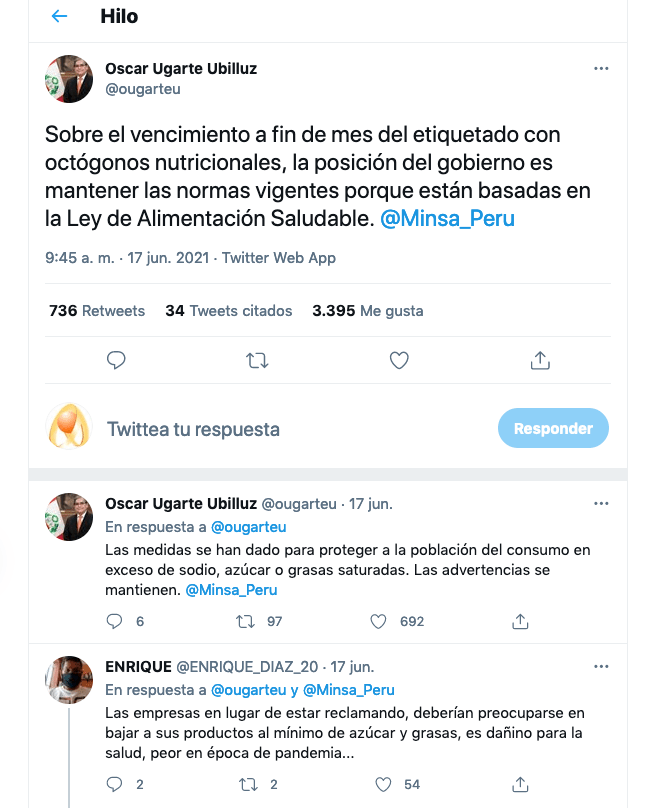Image resolution: width=654 pixels, height=808 pixels.
Task: Tap the Twittea tu respuesta field
Action: 290,429
